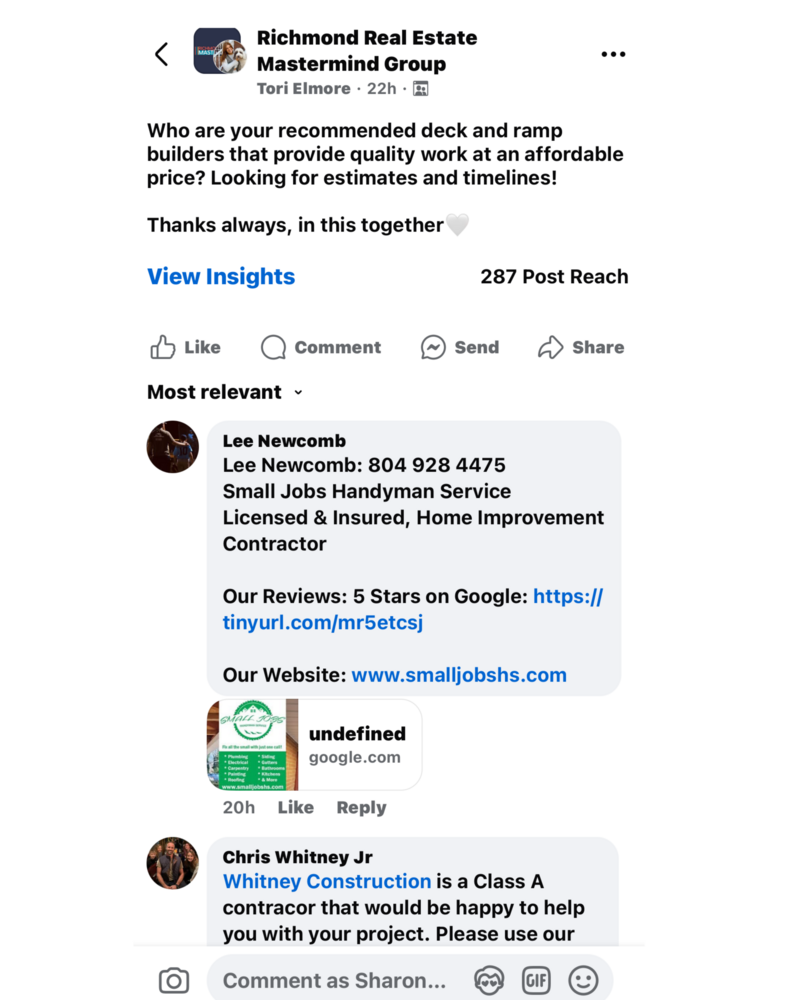The width and height of the screenshot is (800, 1000).
Task: Like Lee Newcomb's comment
Action: point(295,808)
